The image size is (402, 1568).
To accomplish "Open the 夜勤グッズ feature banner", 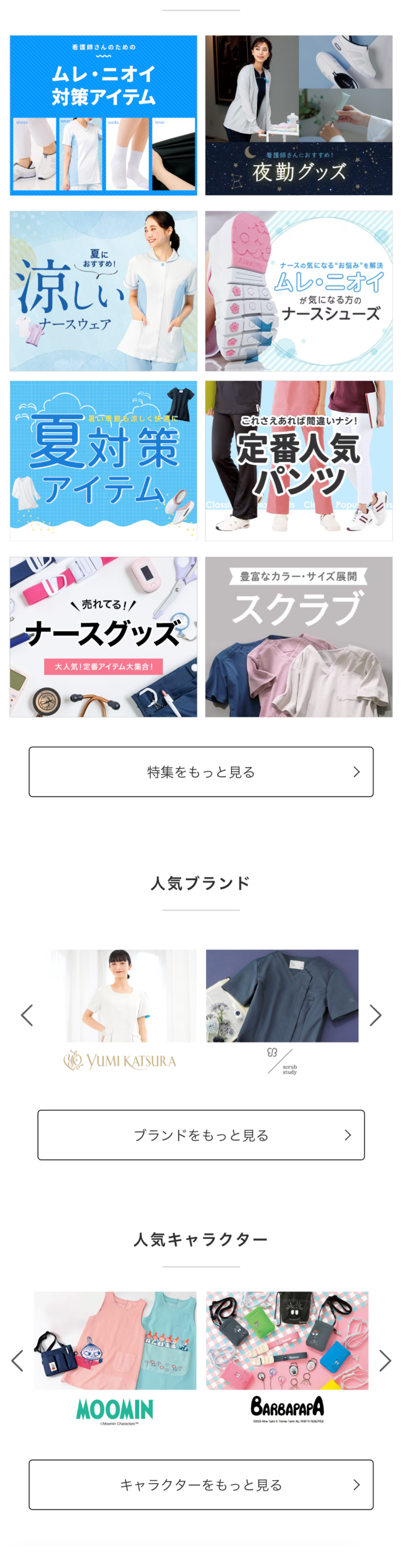I will coord(299,115).
